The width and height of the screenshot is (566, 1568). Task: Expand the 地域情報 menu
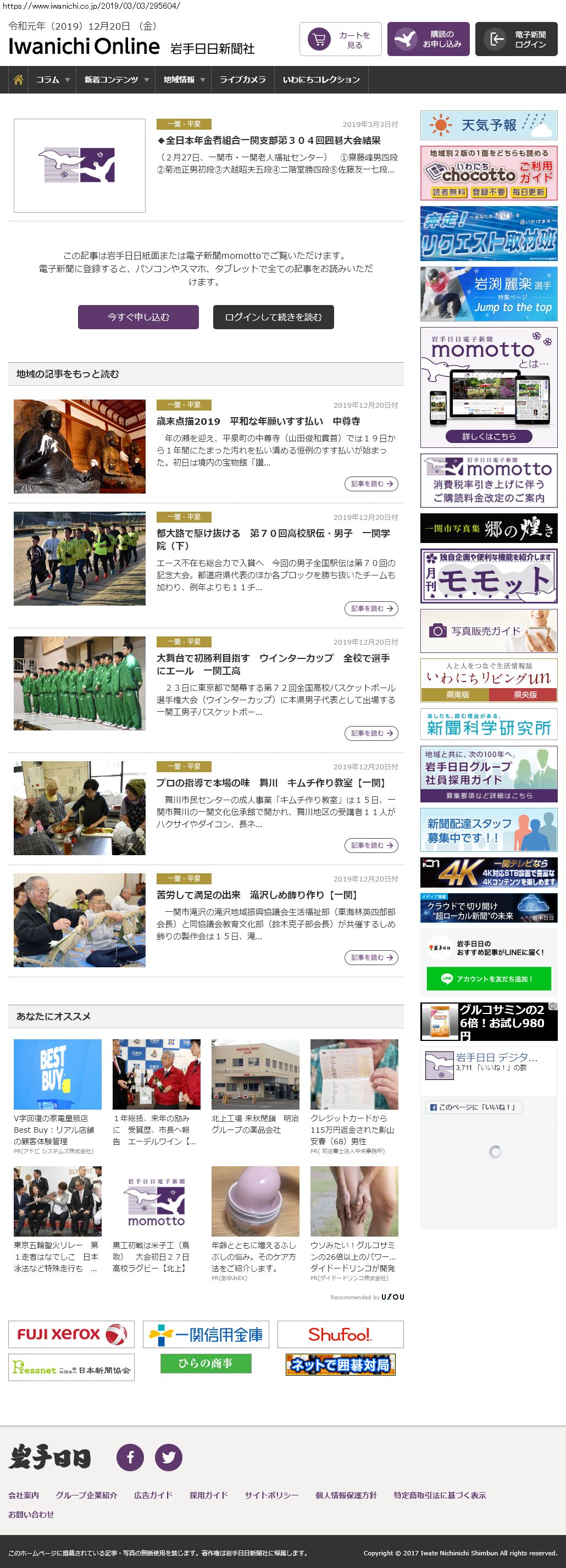184,80
